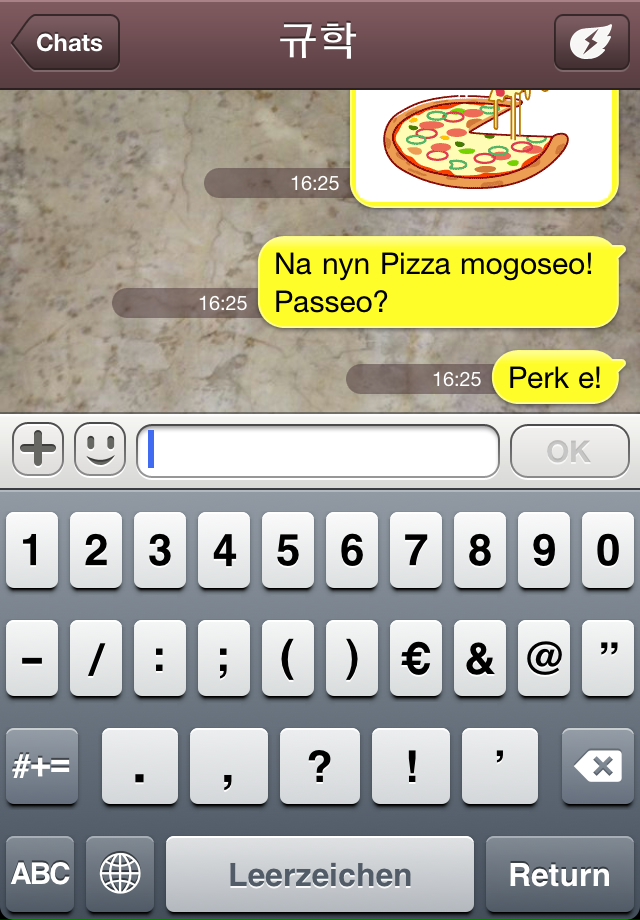Send message with OK button

tap(568, 451)
